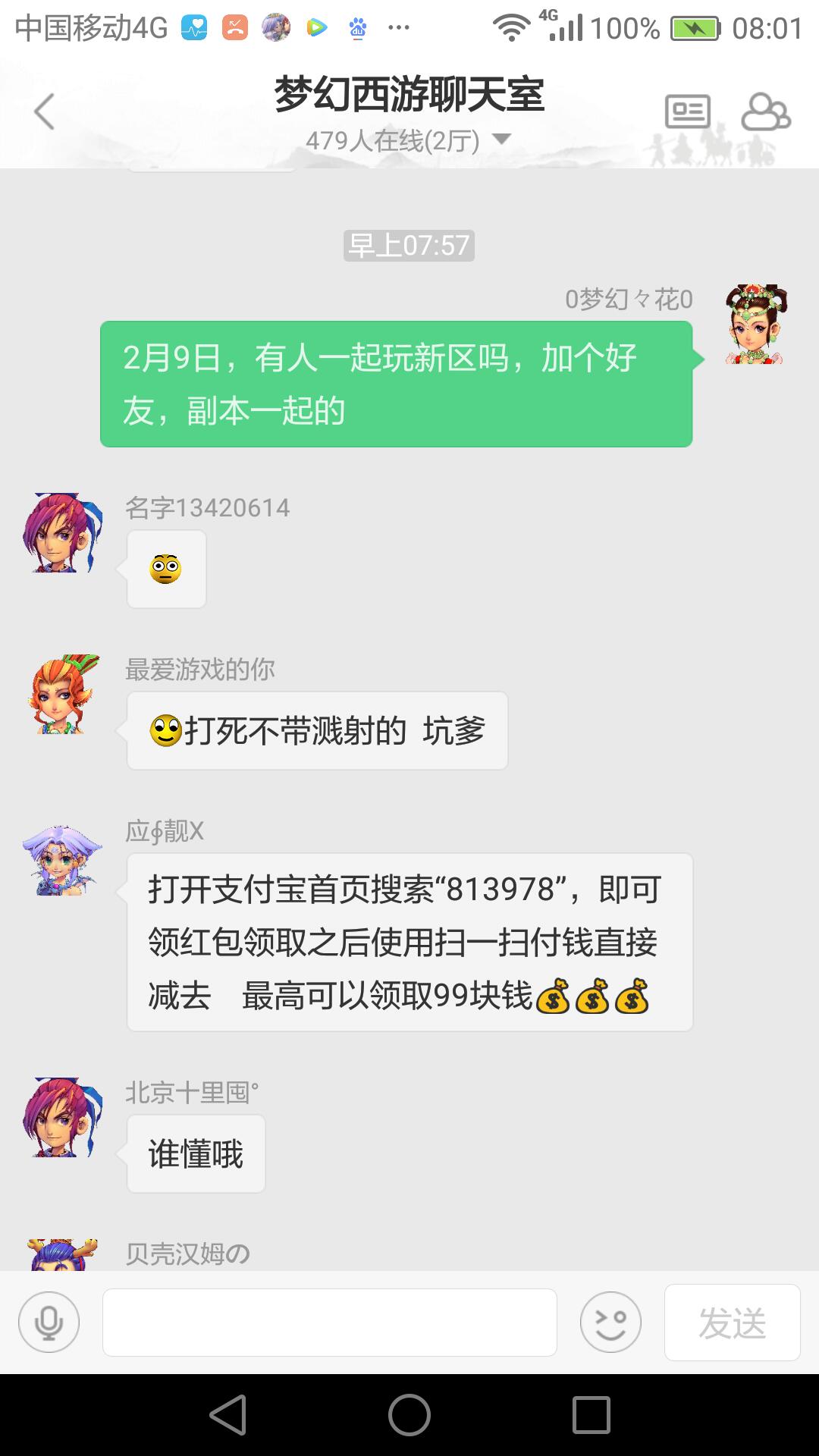Open the system recent apps button
Viewport: 819px width, 1456px height.
pos(591,1415)
